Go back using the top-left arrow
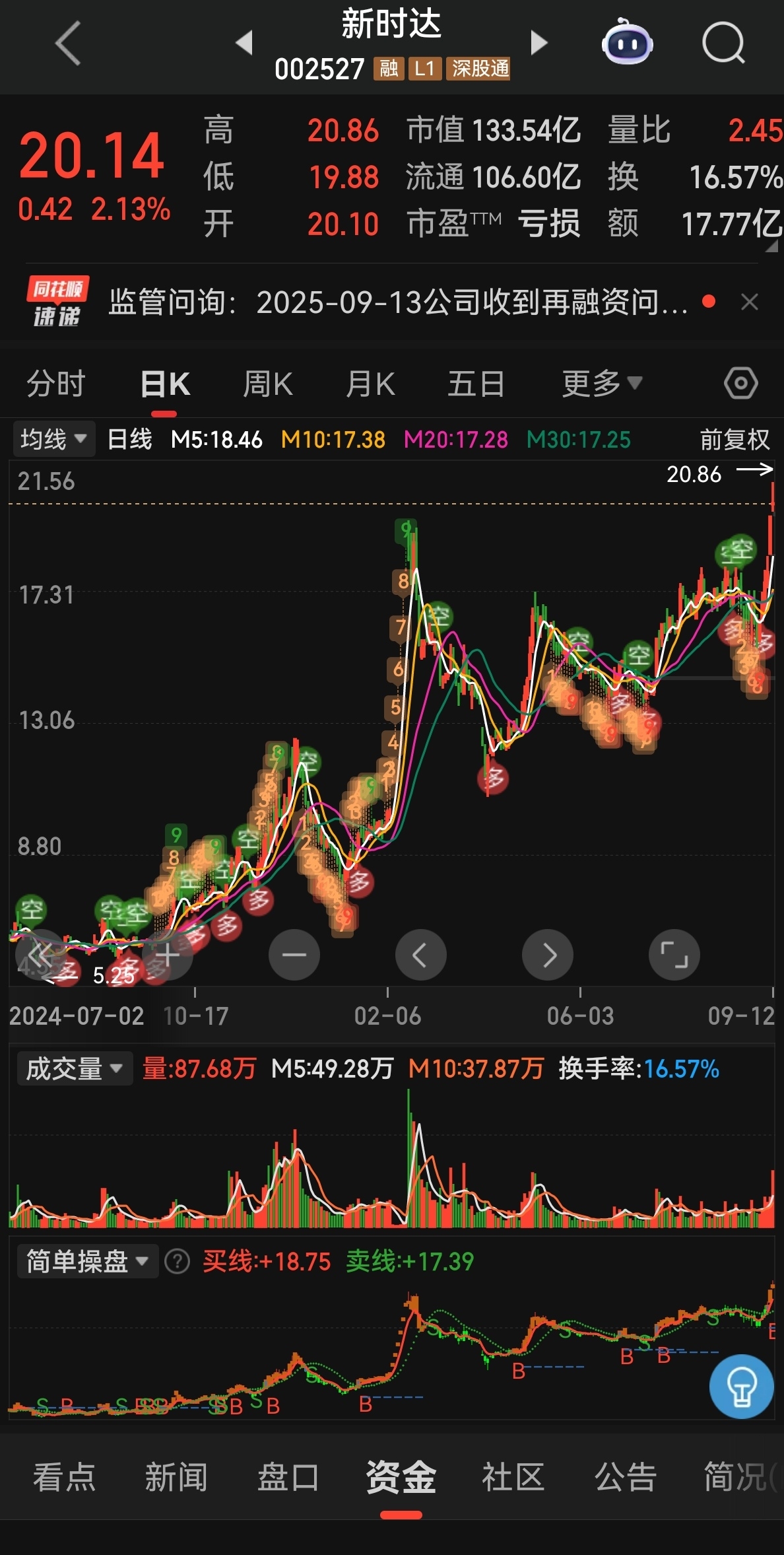784x1555 pixels. [68, 43]
